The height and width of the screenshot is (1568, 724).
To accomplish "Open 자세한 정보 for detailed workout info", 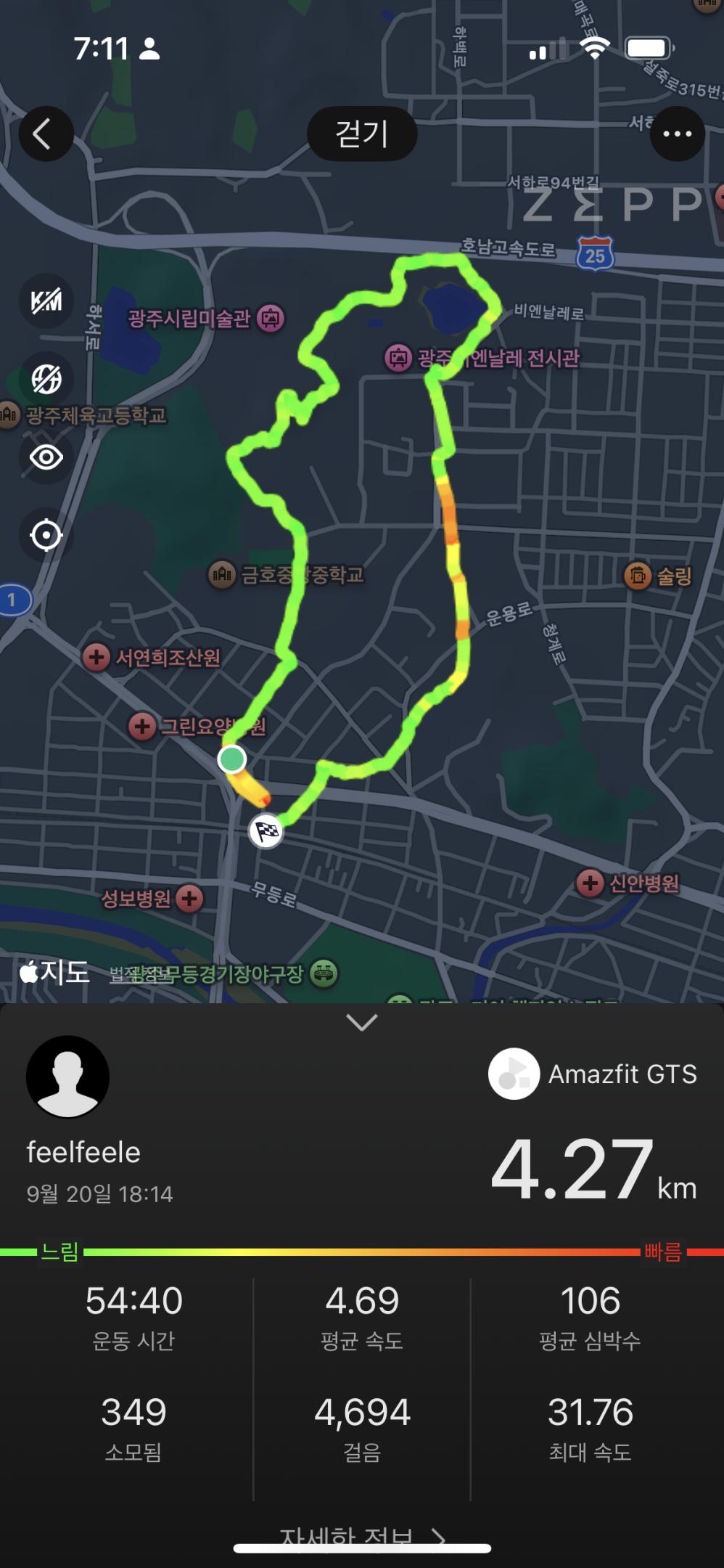I will [362, 1535].
